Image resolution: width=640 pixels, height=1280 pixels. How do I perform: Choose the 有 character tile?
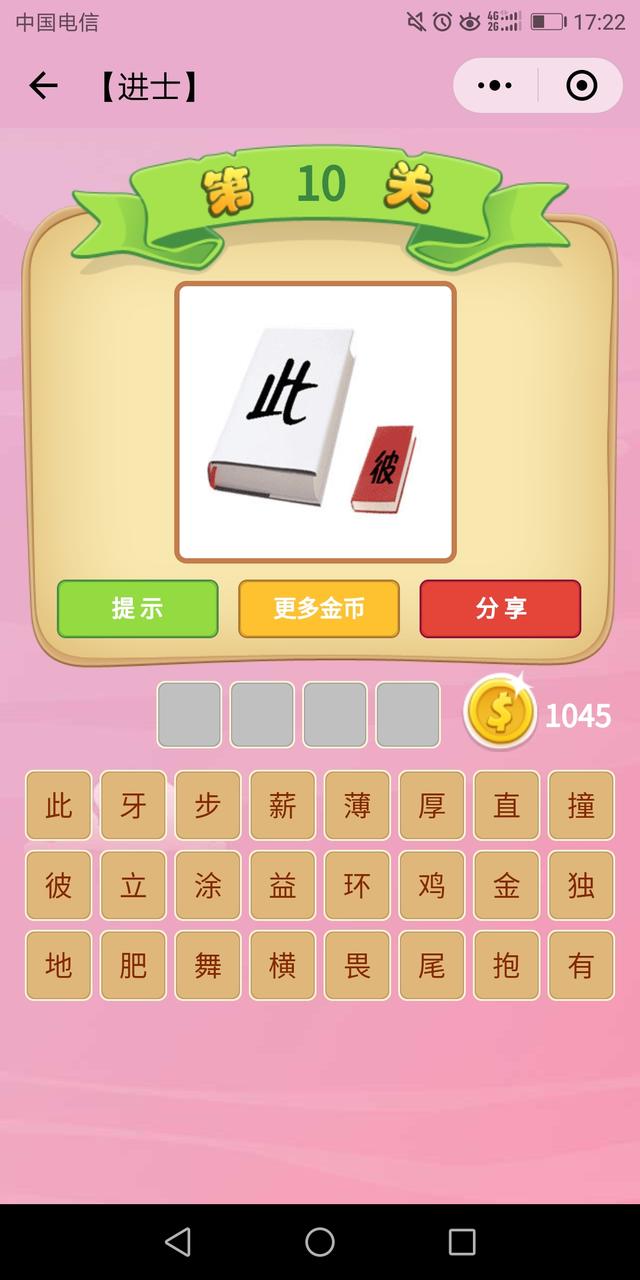click(x=581, y=965)
